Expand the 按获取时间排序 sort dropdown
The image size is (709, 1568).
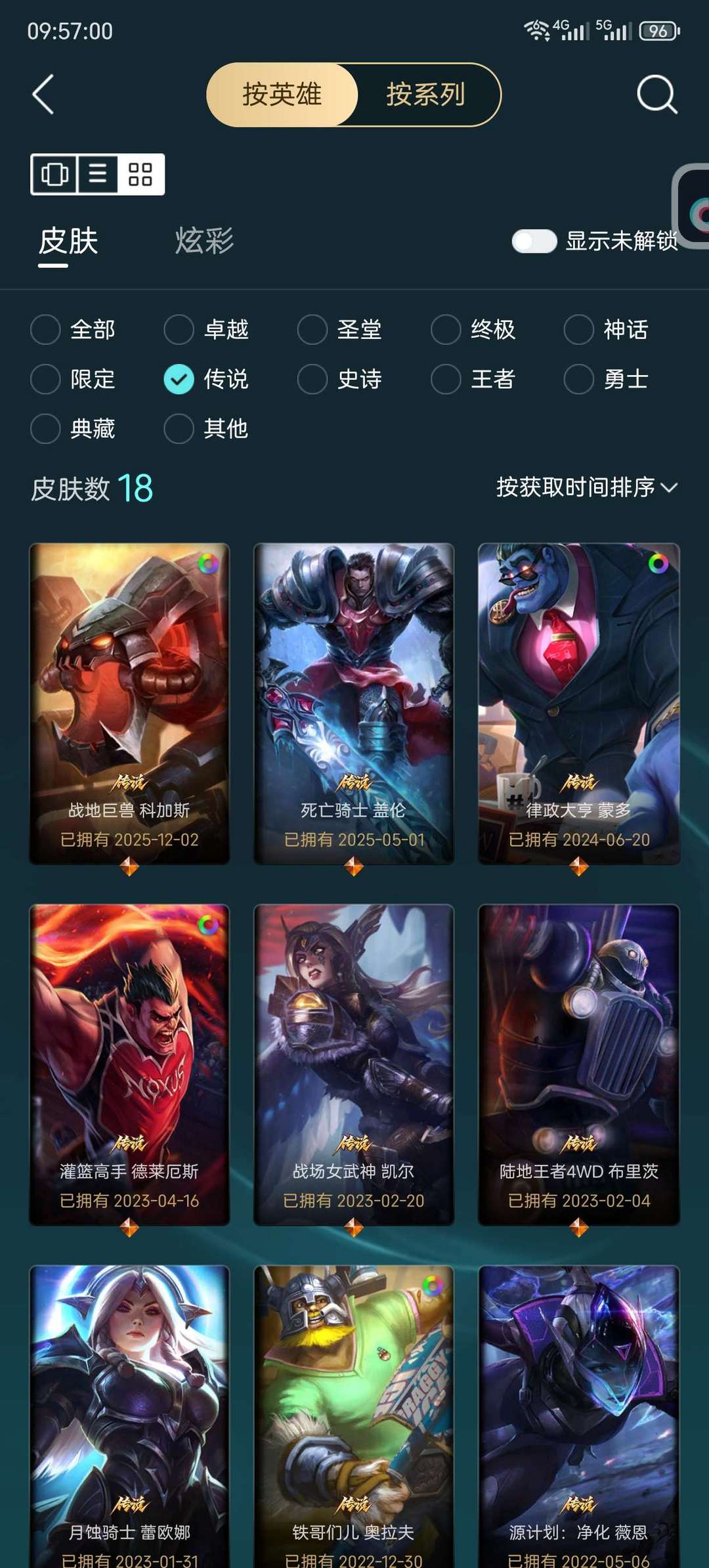click(586, 487)
